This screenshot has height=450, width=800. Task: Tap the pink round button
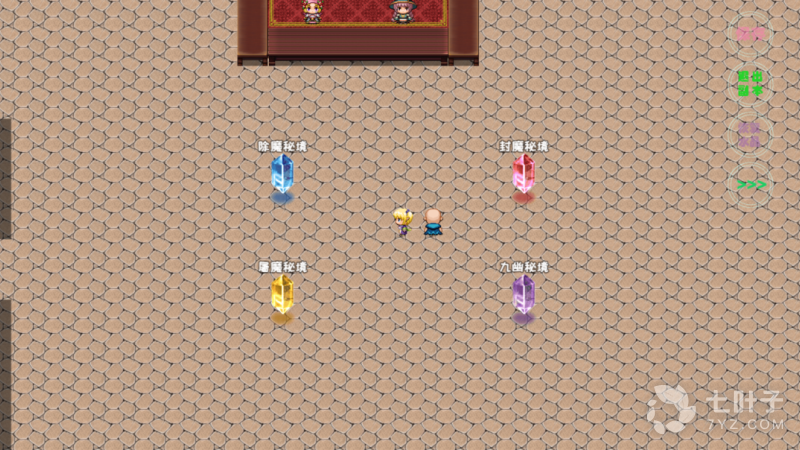pos(750,34)
